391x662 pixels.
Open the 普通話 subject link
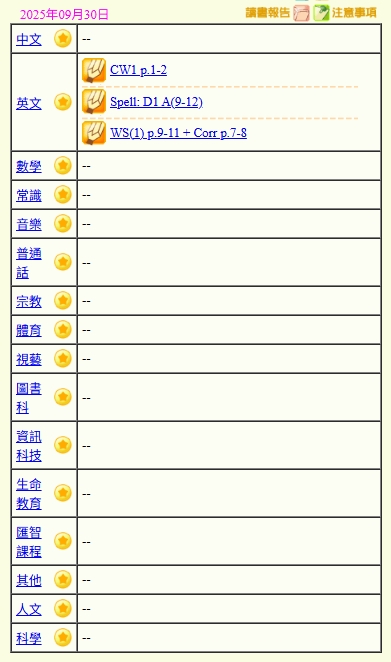tap(29, 263)
